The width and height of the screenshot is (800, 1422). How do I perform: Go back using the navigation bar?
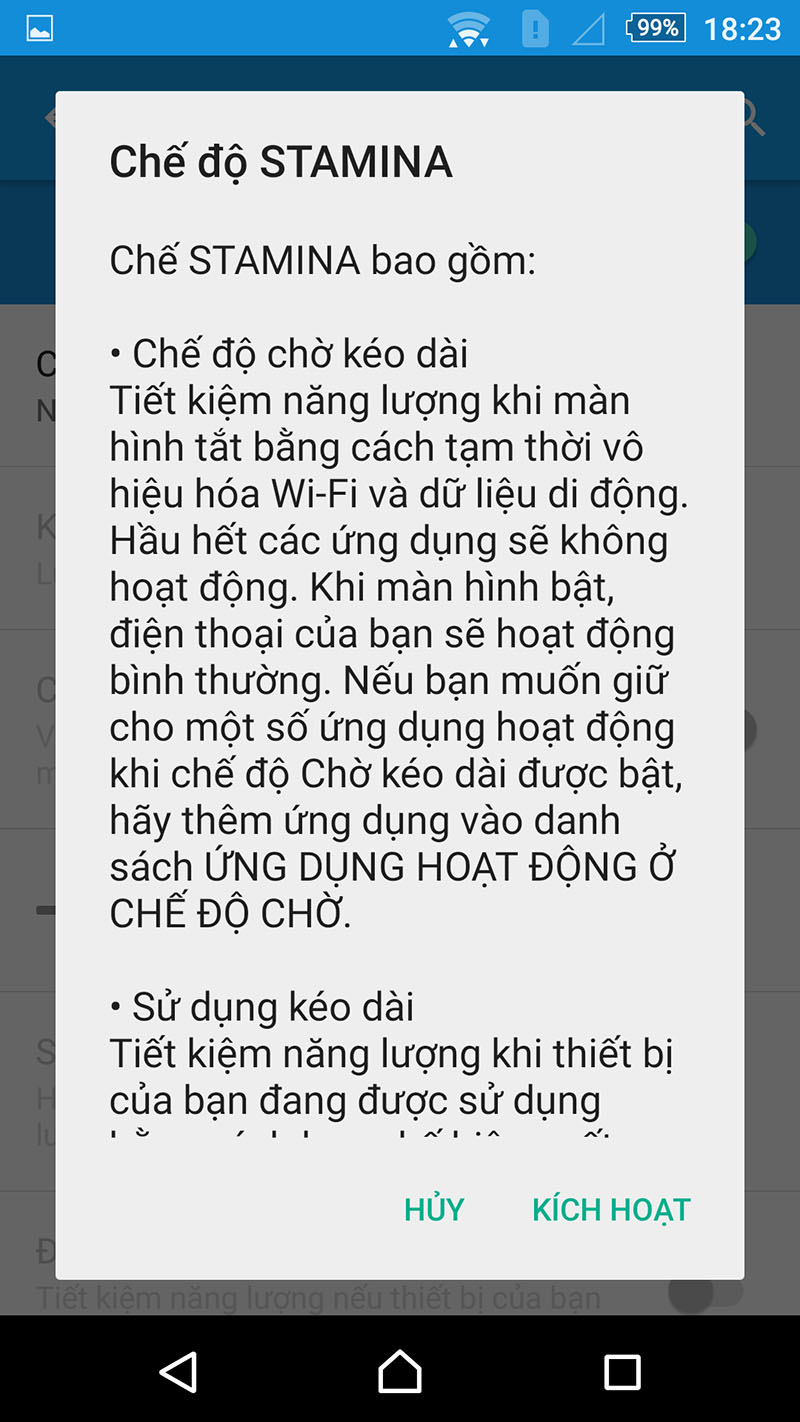coord(179,1371)
